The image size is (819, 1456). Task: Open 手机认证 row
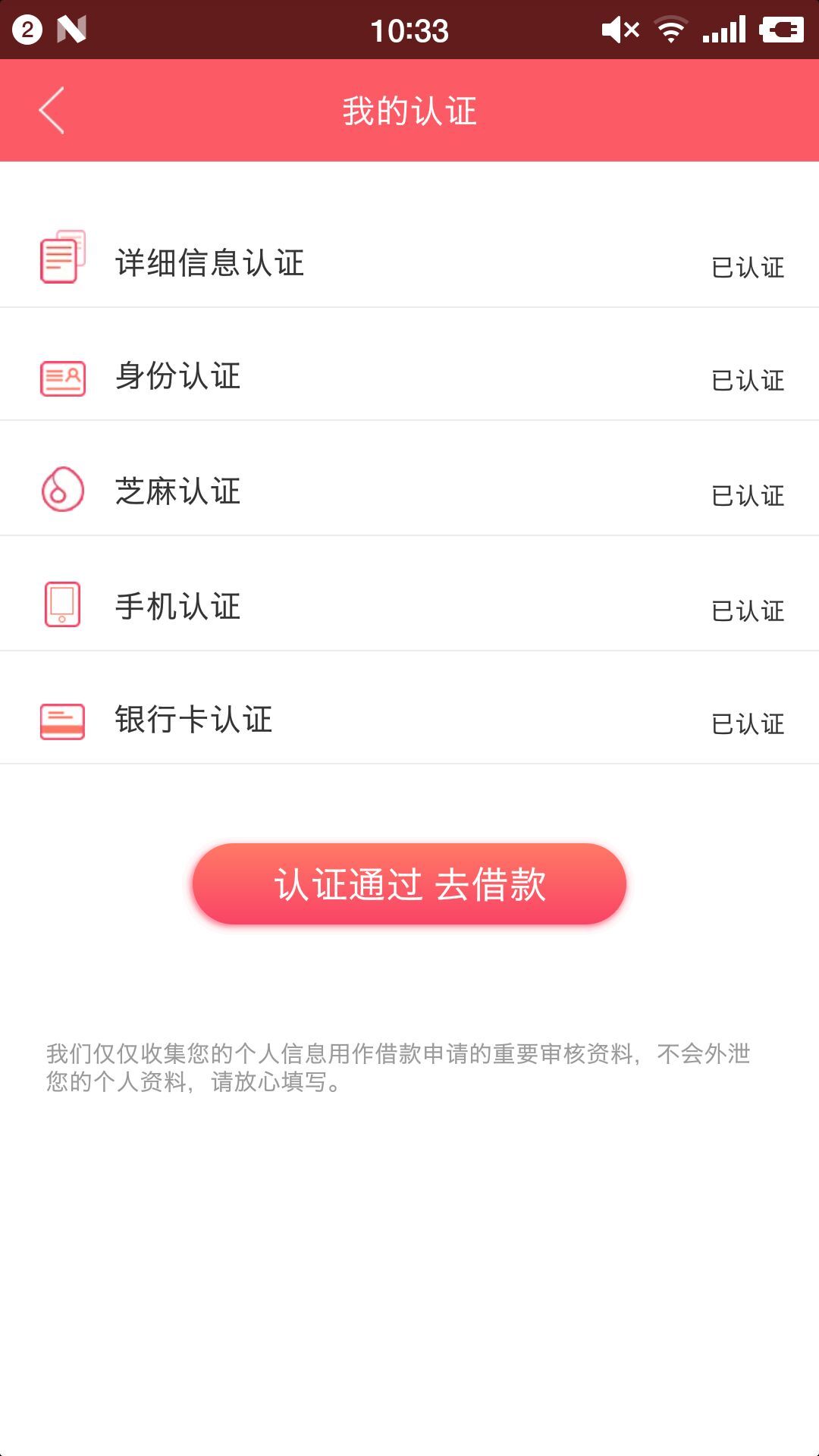(x=409, y=606)
